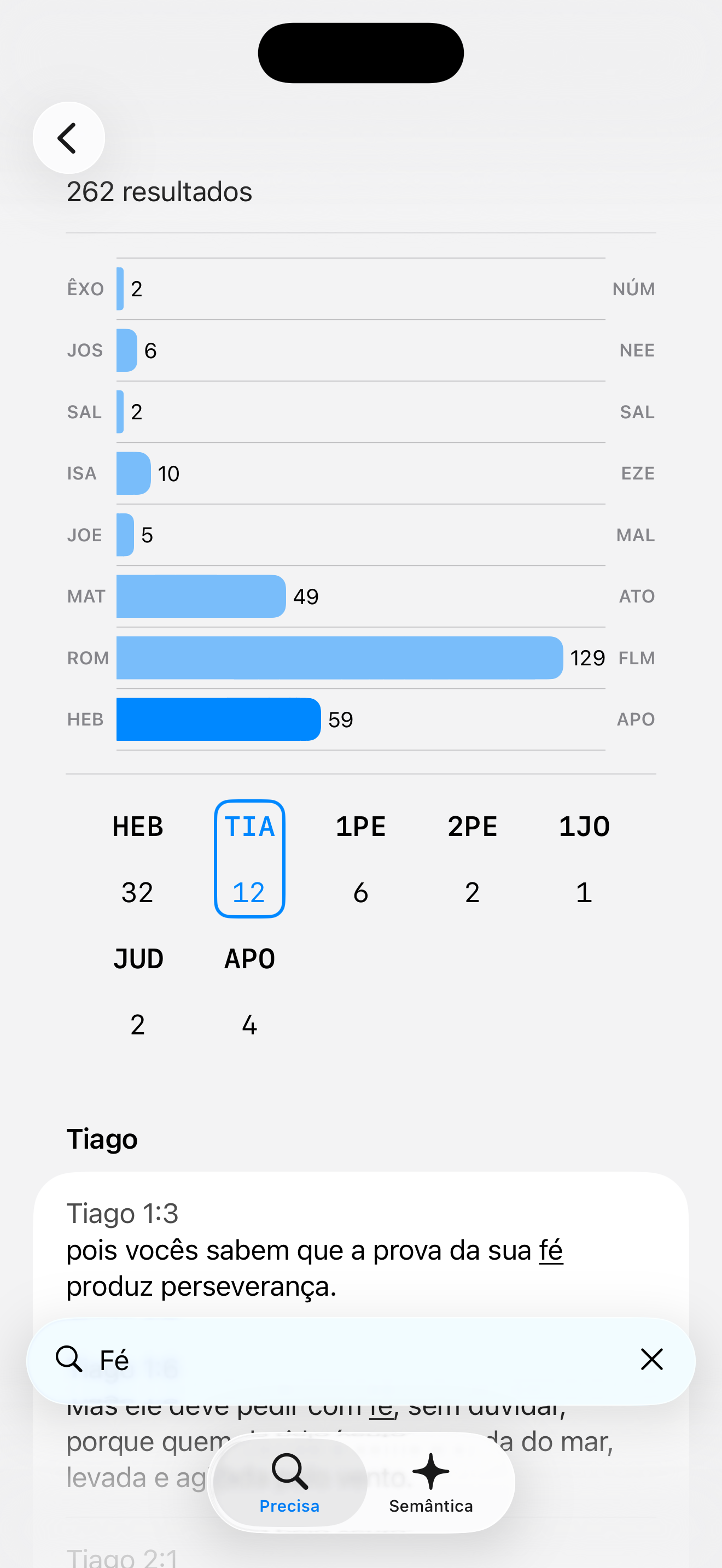This screenshot has height=1568, width=722.
Task: Select the Precisa search tab
Action: [290, 1483]
